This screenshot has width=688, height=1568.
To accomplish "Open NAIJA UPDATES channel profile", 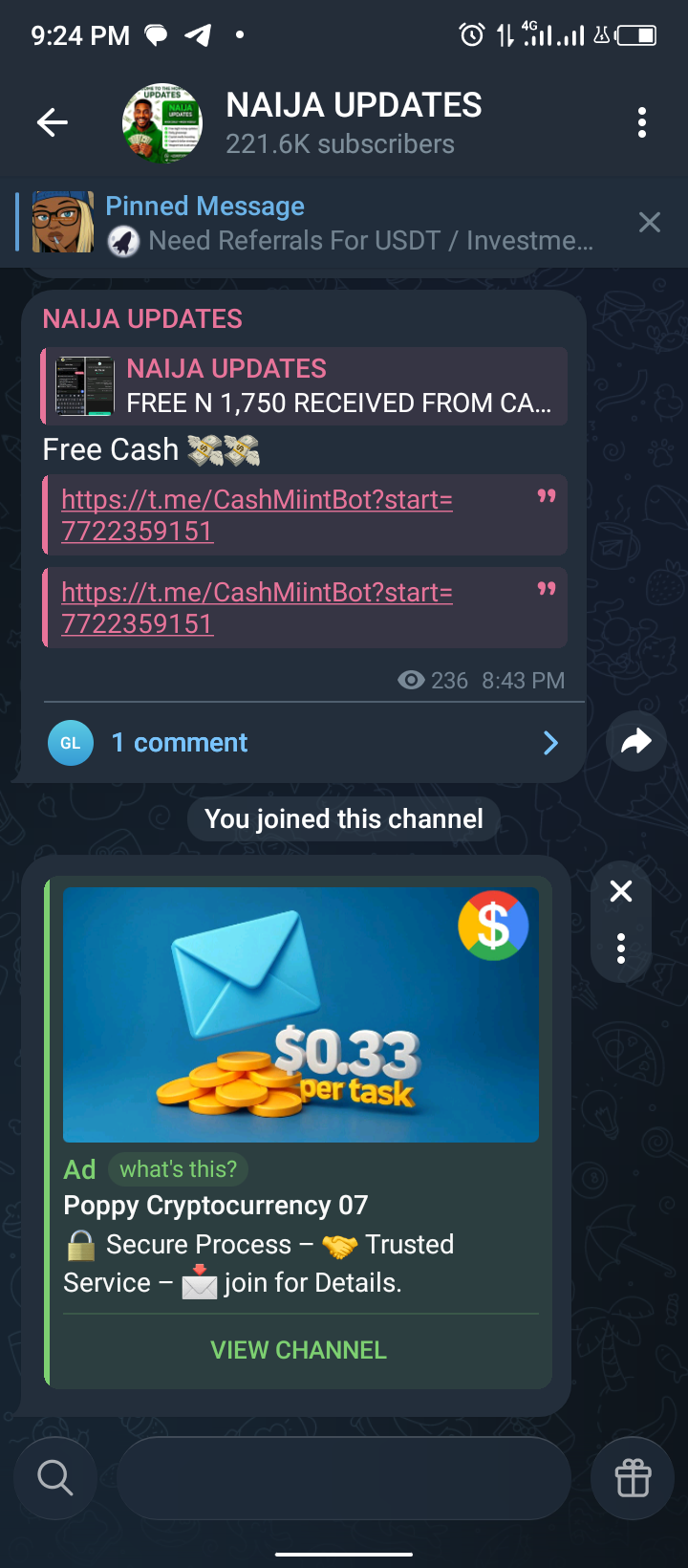I will tap(354, 122).
